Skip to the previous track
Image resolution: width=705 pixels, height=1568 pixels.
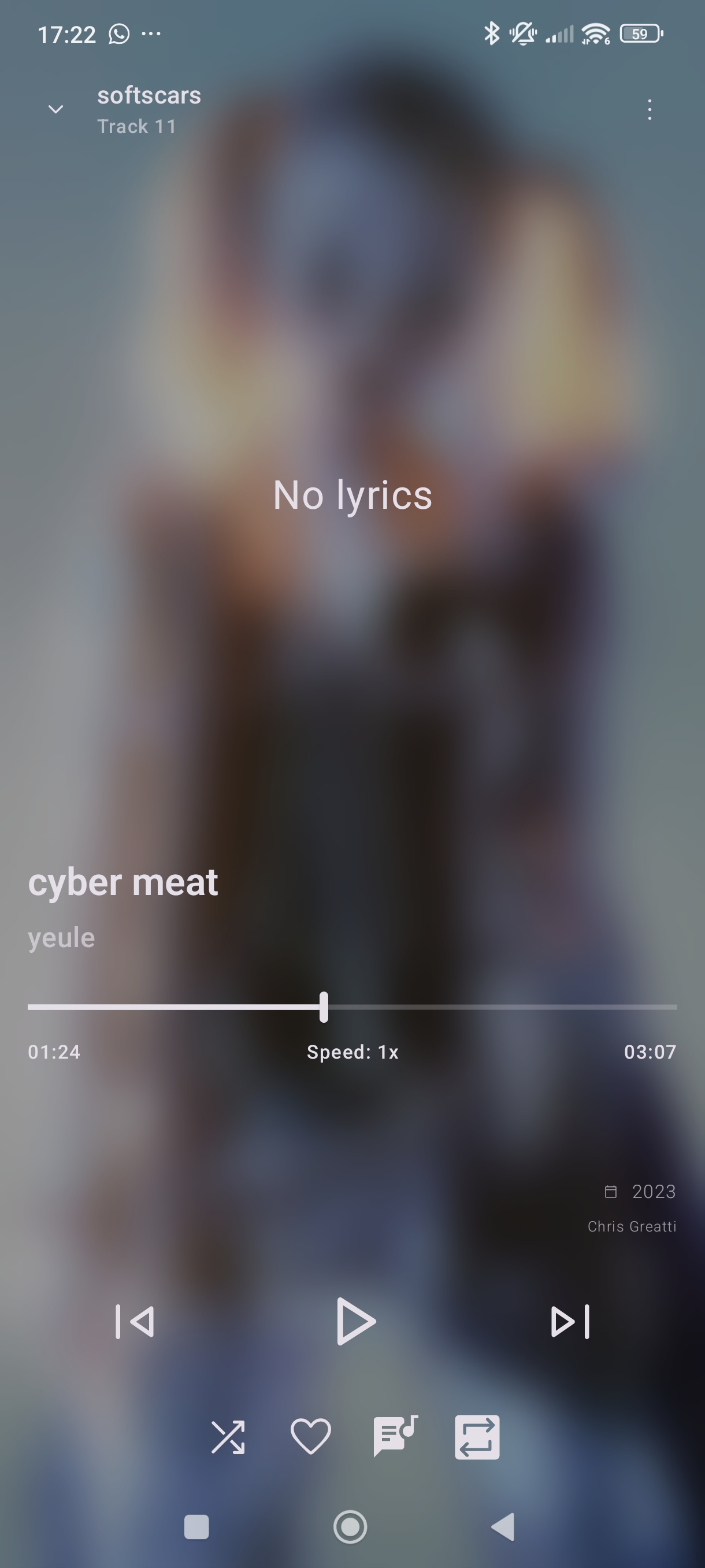[x=135, y=1322]
